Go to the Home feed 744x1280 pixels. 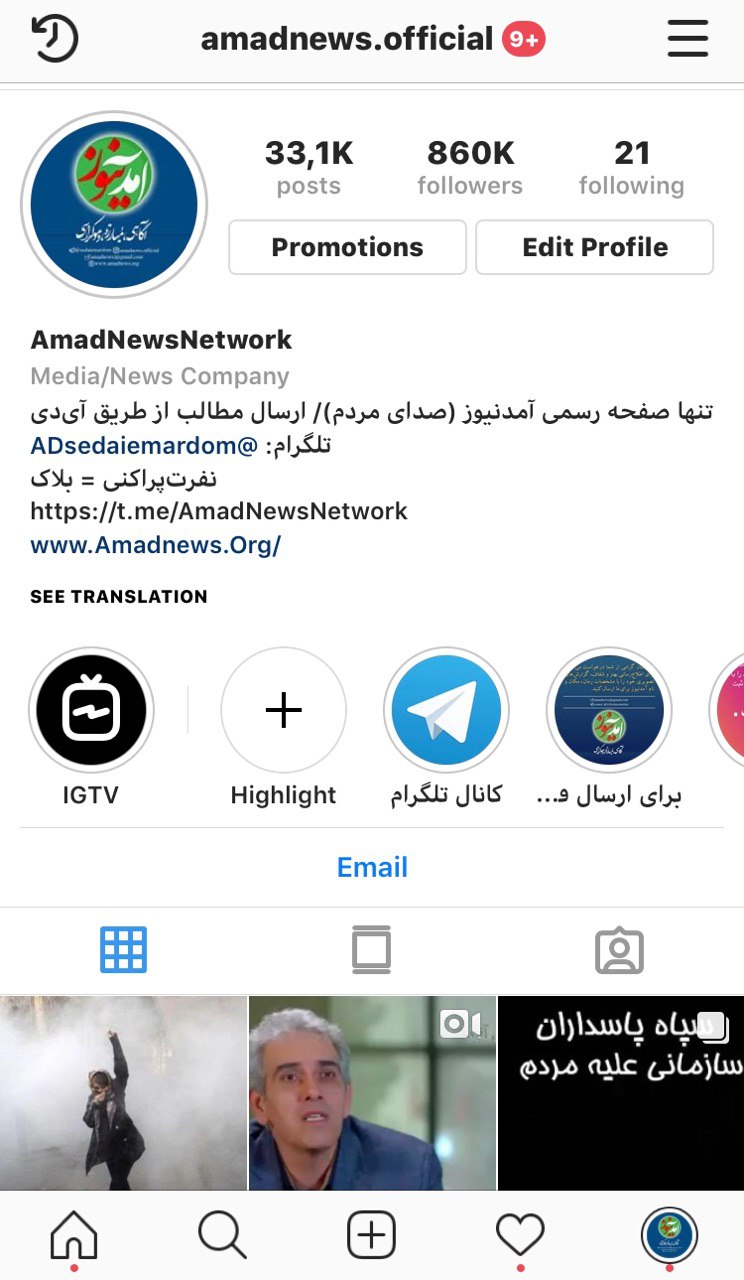point(74,1235)
